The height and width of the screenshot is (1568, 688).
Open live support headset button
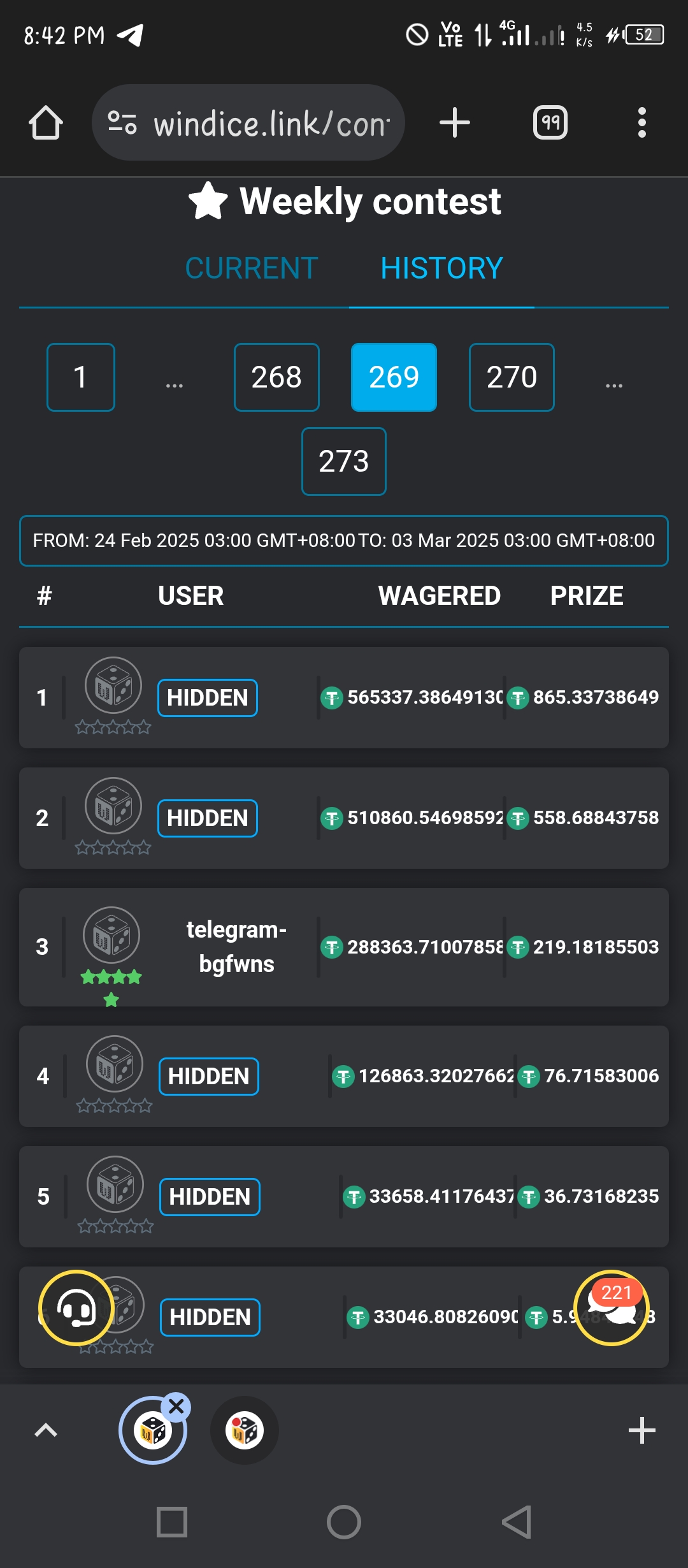coord(76,1308)
